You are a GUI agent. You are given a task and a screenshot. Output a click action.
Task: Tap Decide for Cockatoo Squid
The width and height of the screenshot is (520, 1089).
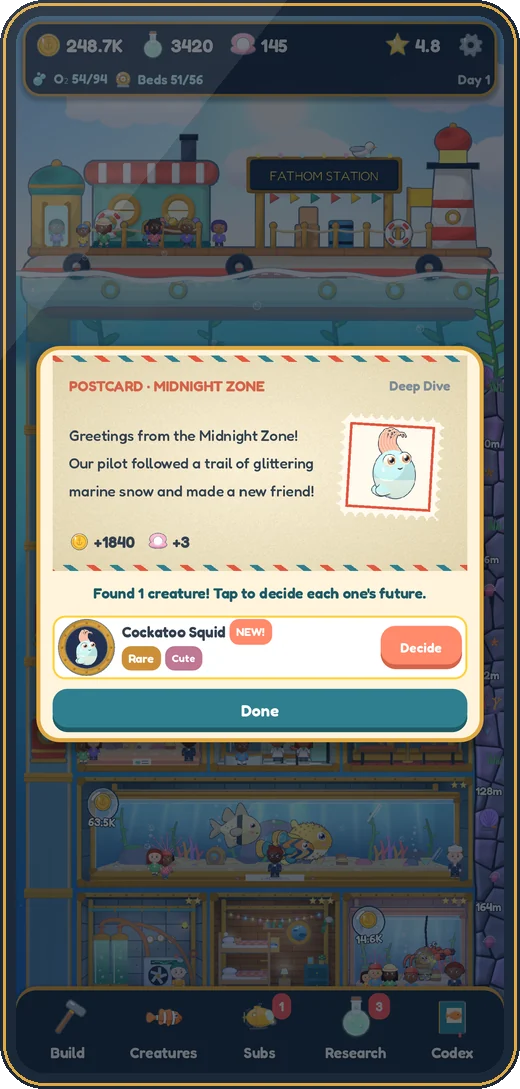(421, 648)
